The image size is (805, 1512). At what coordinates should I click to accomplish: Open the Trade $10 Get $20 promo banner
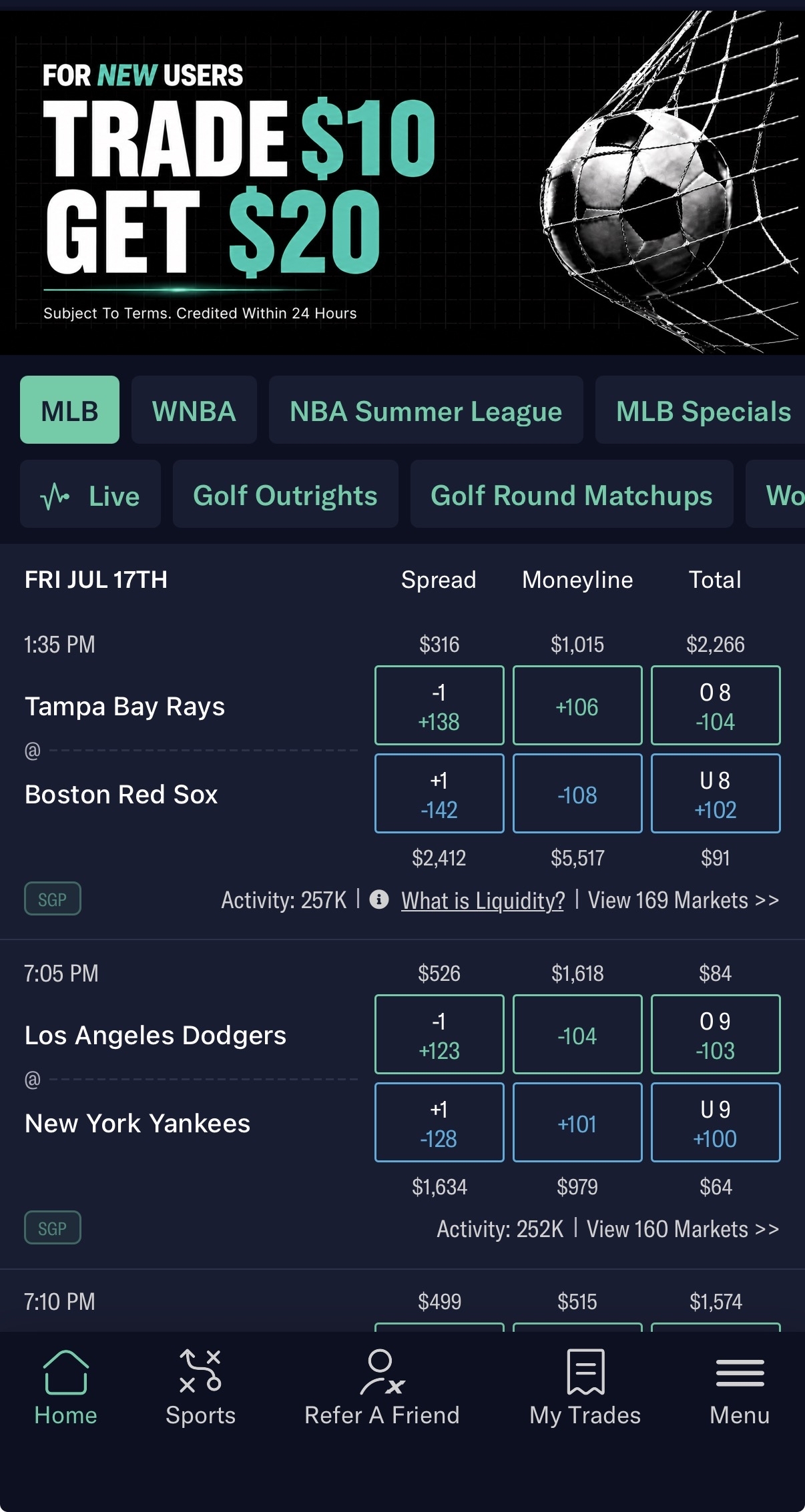[x=402, y=182]
